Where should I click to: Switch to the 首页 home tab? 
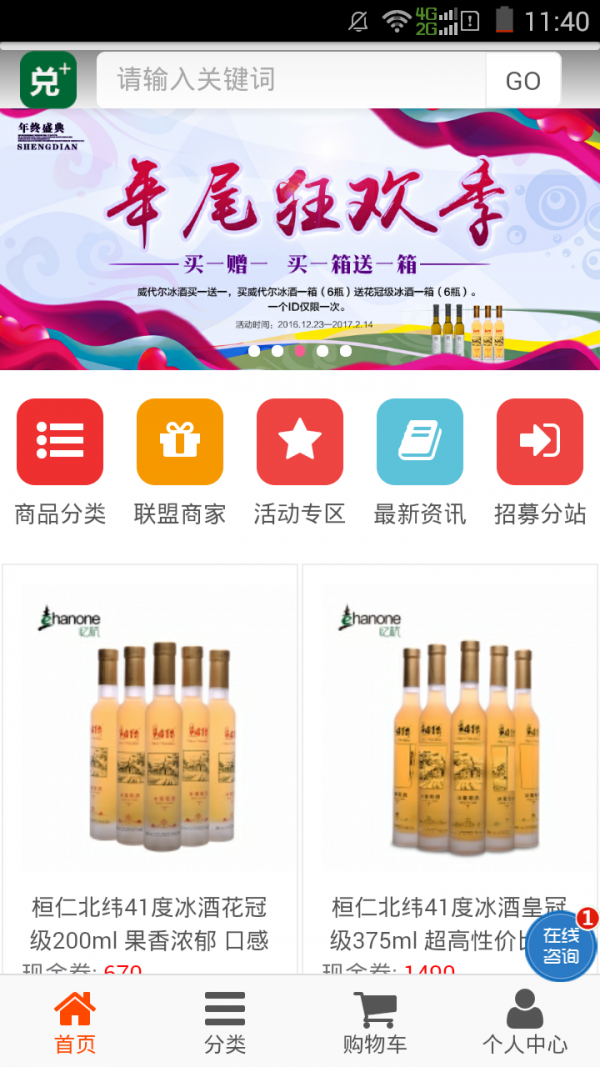[x=75, y=1022]
